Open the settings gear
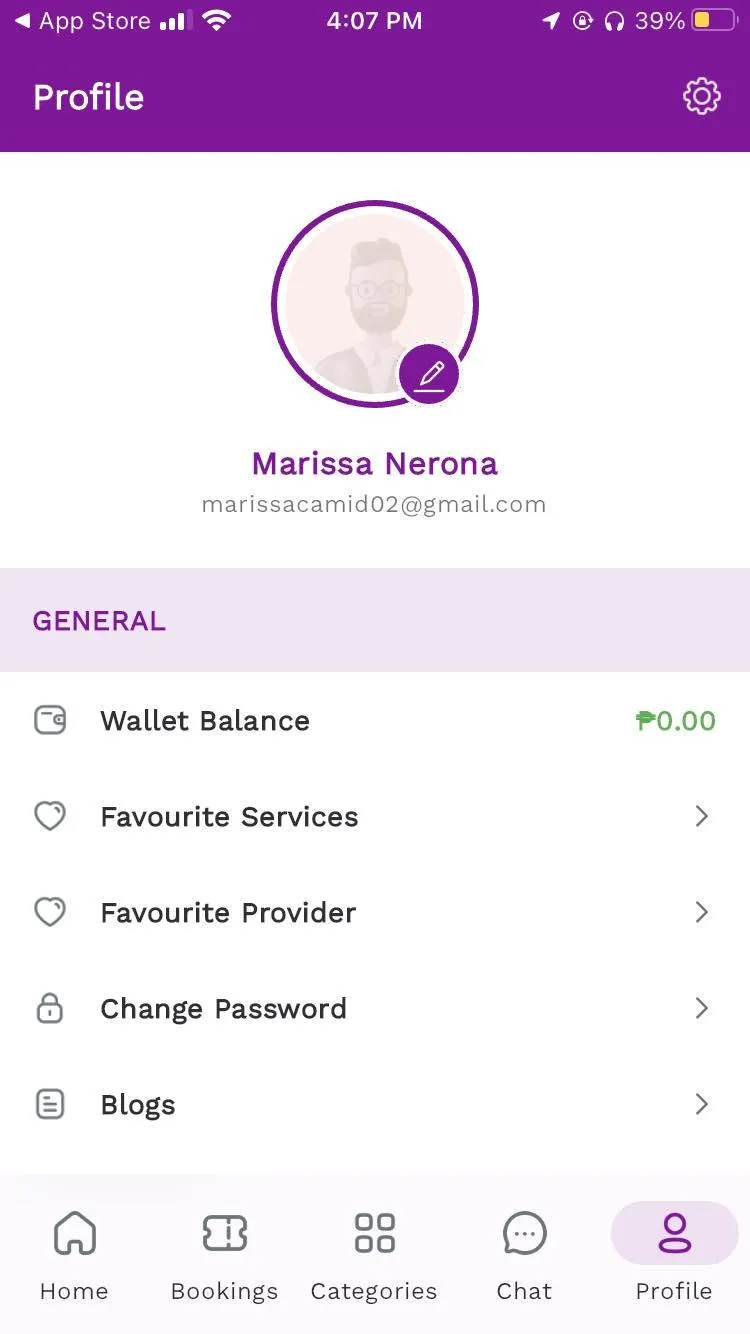The width and height of the screenshot is (750, 1334). [x=701, y=96]
